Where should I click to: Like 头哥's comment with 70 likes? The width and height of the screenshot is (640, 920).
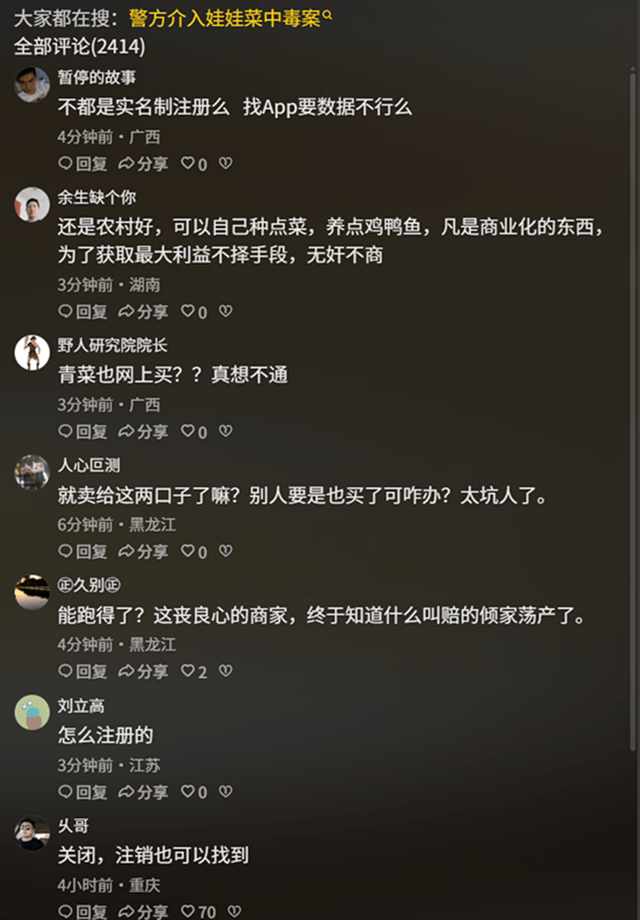tap(198, 911)
